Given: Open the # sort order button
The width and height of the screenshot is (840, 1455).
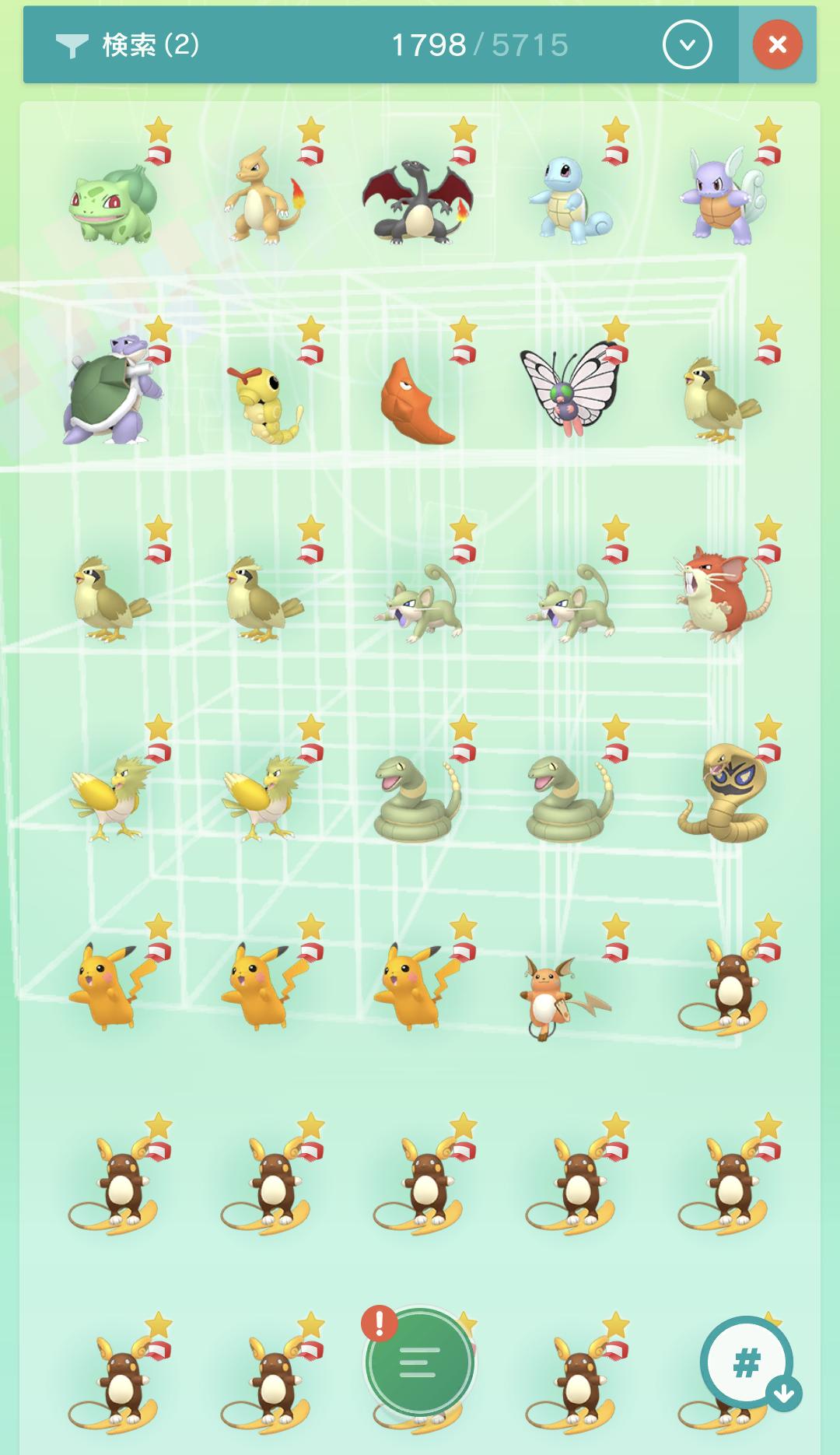Looking at the screenshot, I should pyautogui.click(x=747, y=1363).
